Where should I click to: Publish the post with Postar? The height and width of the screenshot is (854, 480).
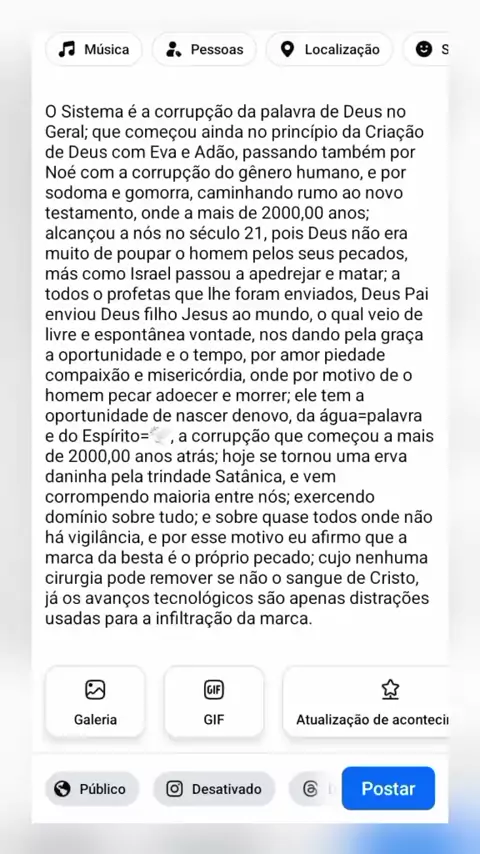point(388,788)
